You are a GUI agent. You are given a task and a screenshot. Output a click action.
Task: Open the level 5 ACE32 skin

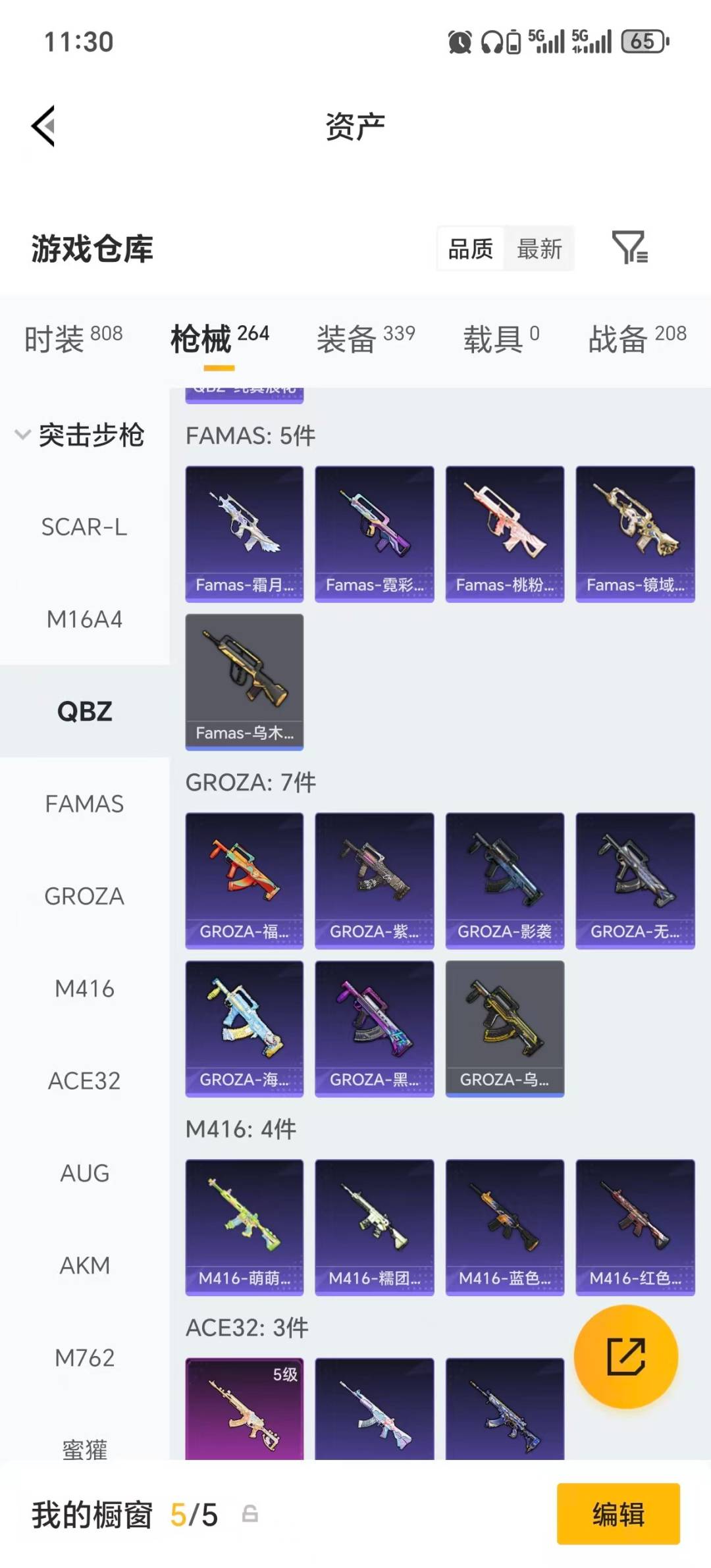[244, 1409]
